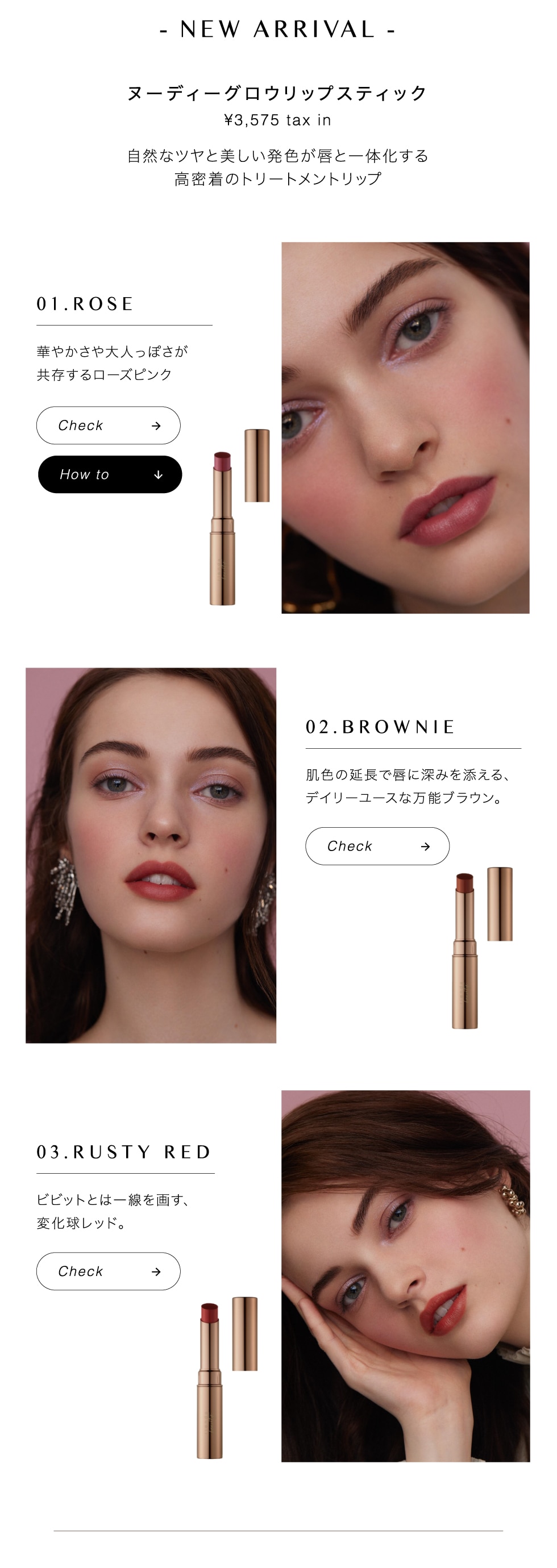Check the 02.BROWNIE lipstick
Screen dimensions: 557x1568
pyautogui.click(x=377, y=846)
